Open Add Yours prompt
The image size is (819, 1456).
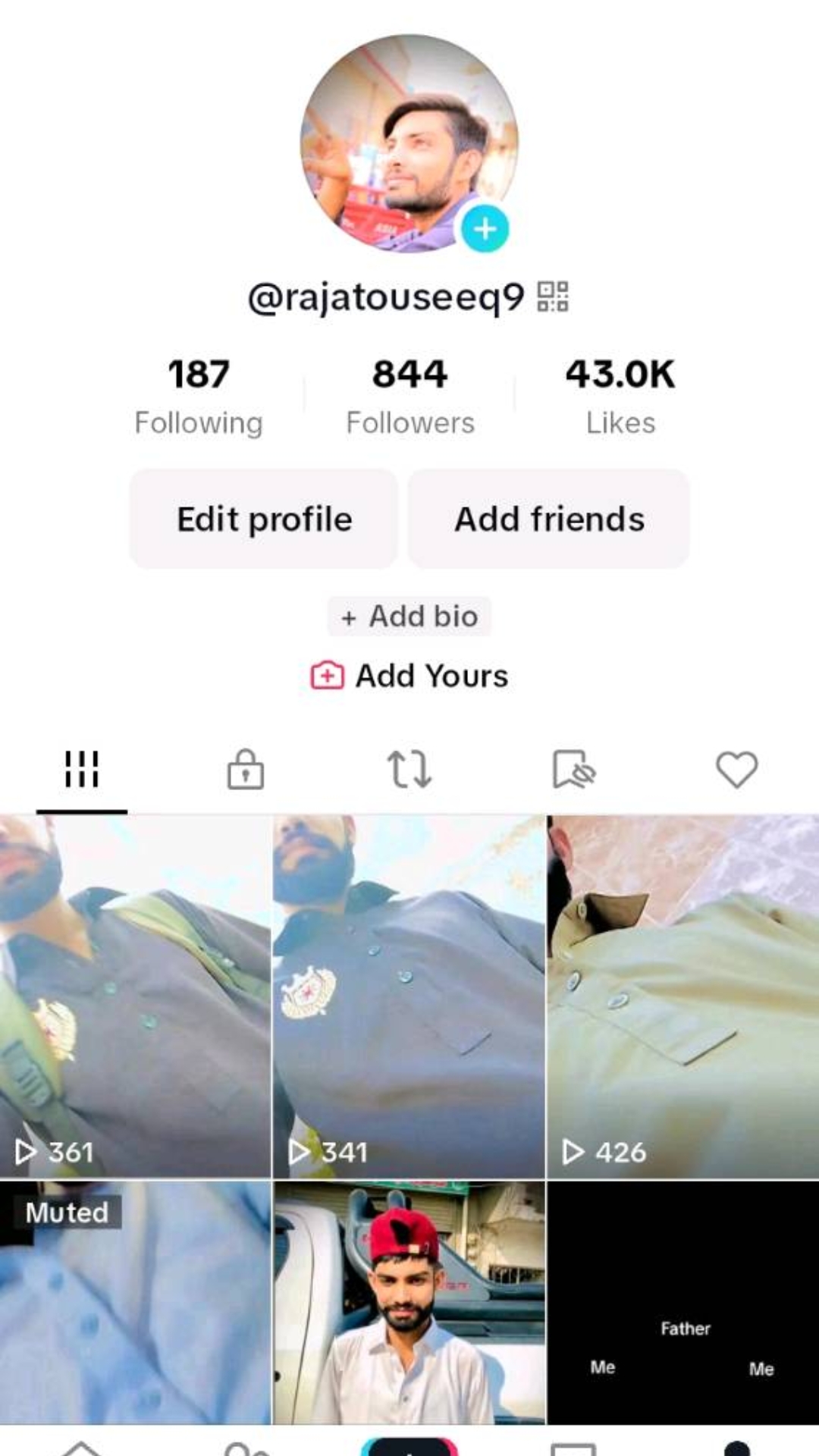tap(409, 676)
